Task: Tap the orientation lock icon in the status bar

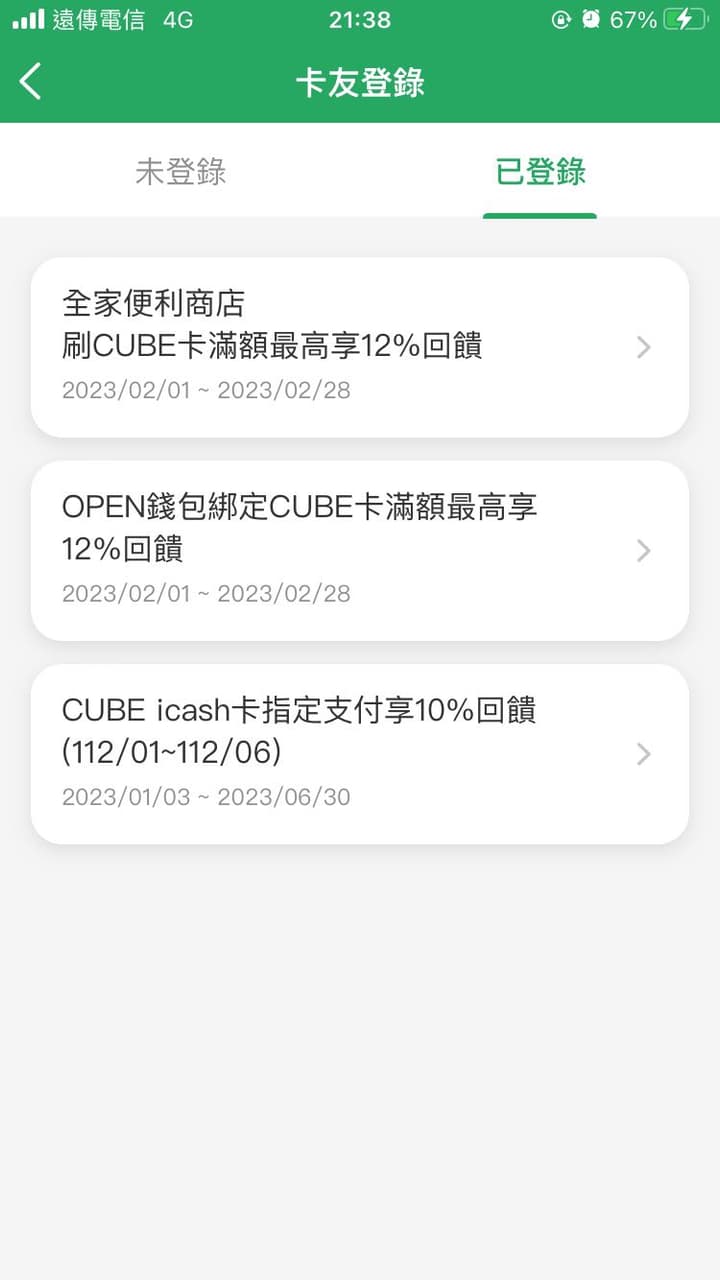Action: [564, 18]
